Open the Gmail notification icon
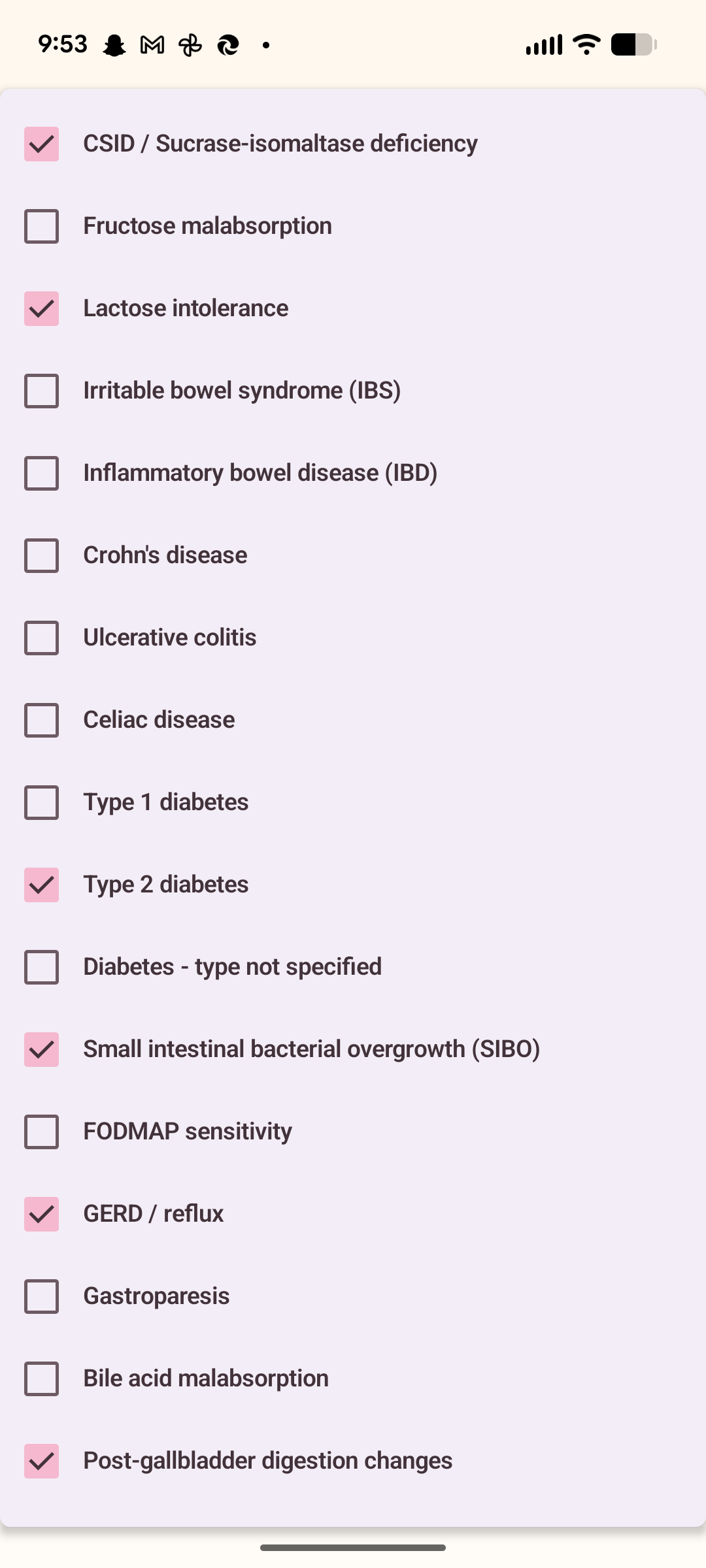Viewport: 706px width, 1568px height. coord(152,44)
